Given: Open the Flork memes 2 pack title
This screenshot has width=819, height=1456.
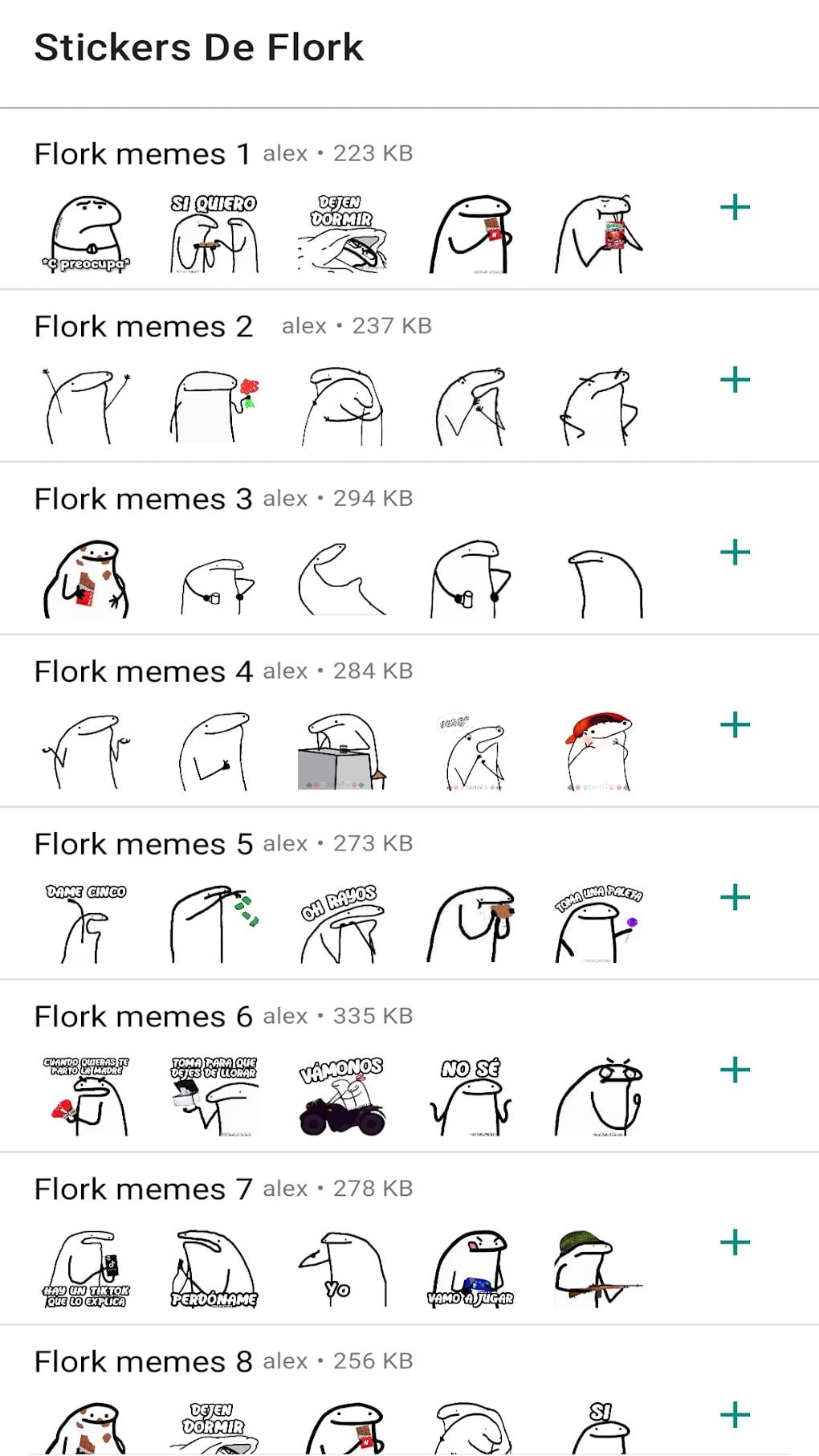Looking at the screenshot, I should click(x=143, y=326).
